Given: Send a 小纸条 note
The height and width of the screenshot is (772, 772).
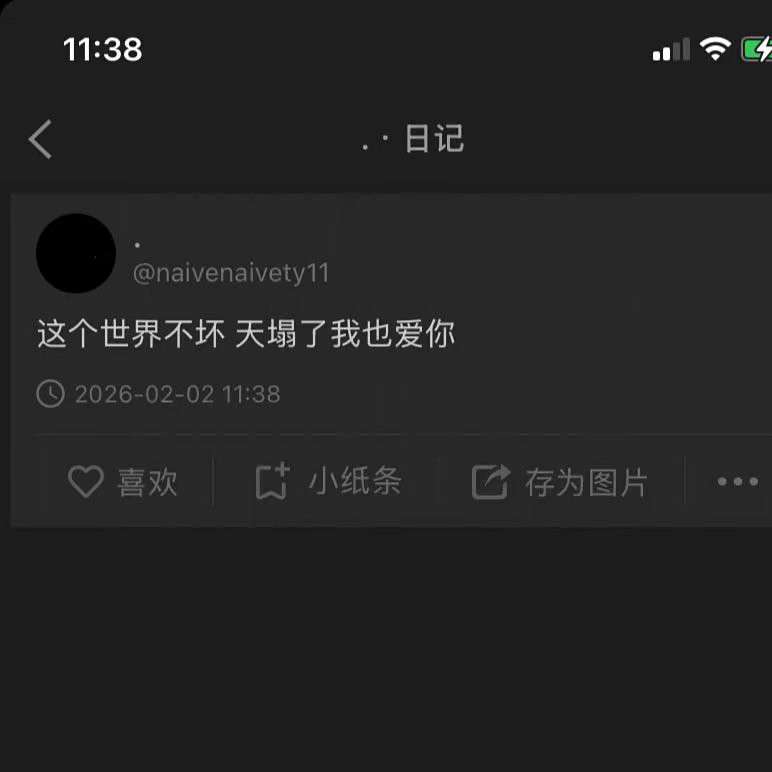Looking at the screenshot, I should (x=328, y=483).
